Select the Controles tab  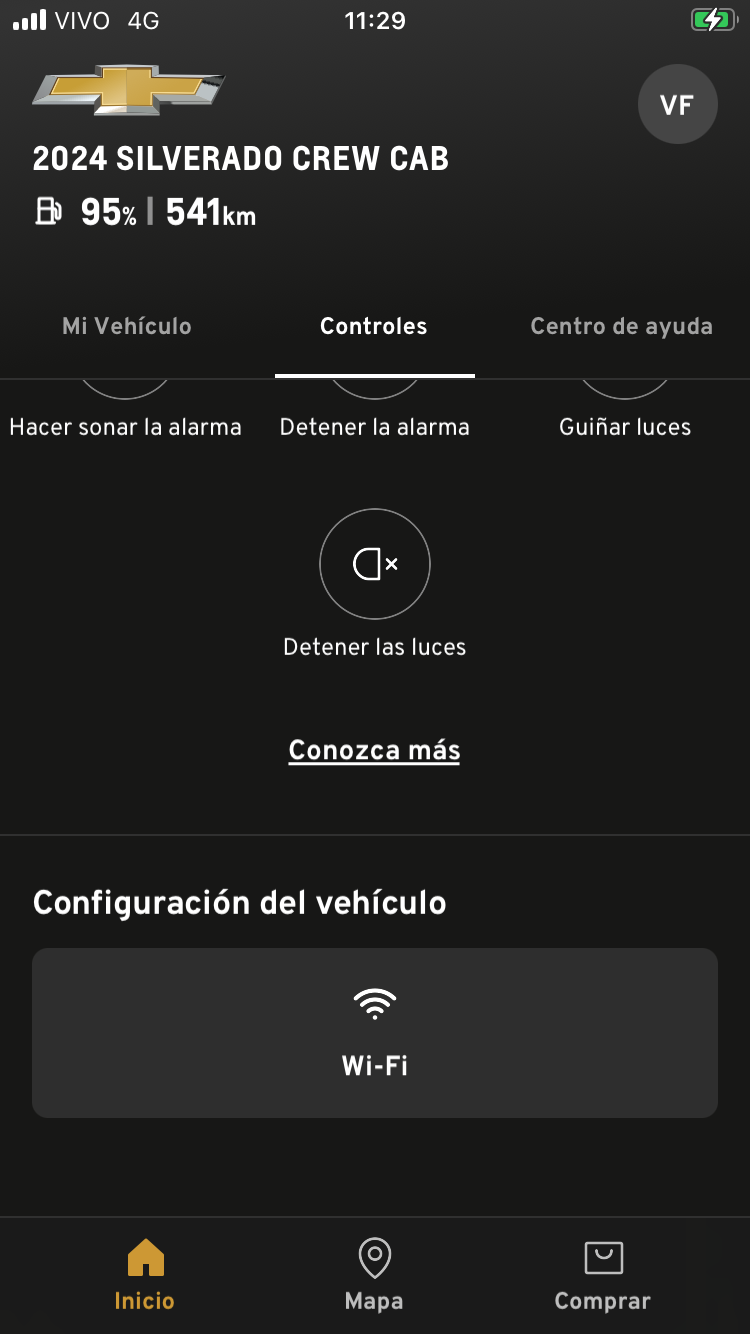pyautogui.click(x=374, y=326)
